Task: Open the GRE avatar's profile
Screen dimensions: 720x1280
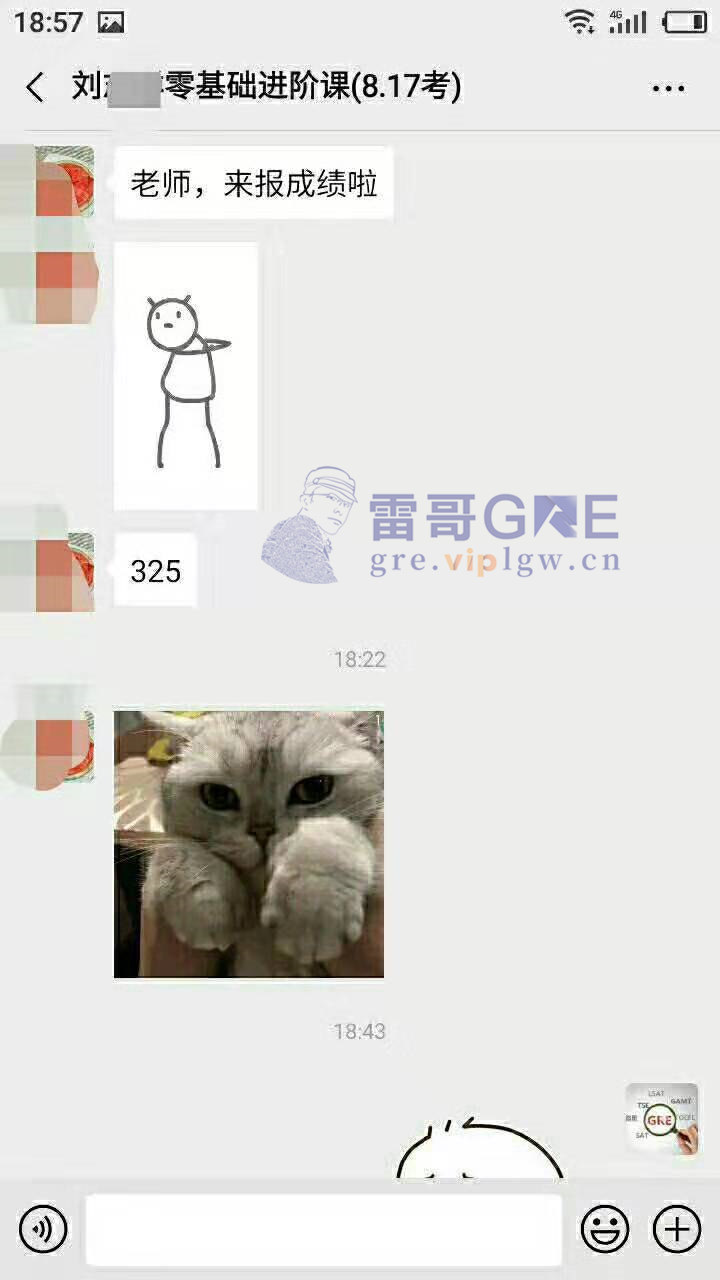Action: [x=662, y=1119]
